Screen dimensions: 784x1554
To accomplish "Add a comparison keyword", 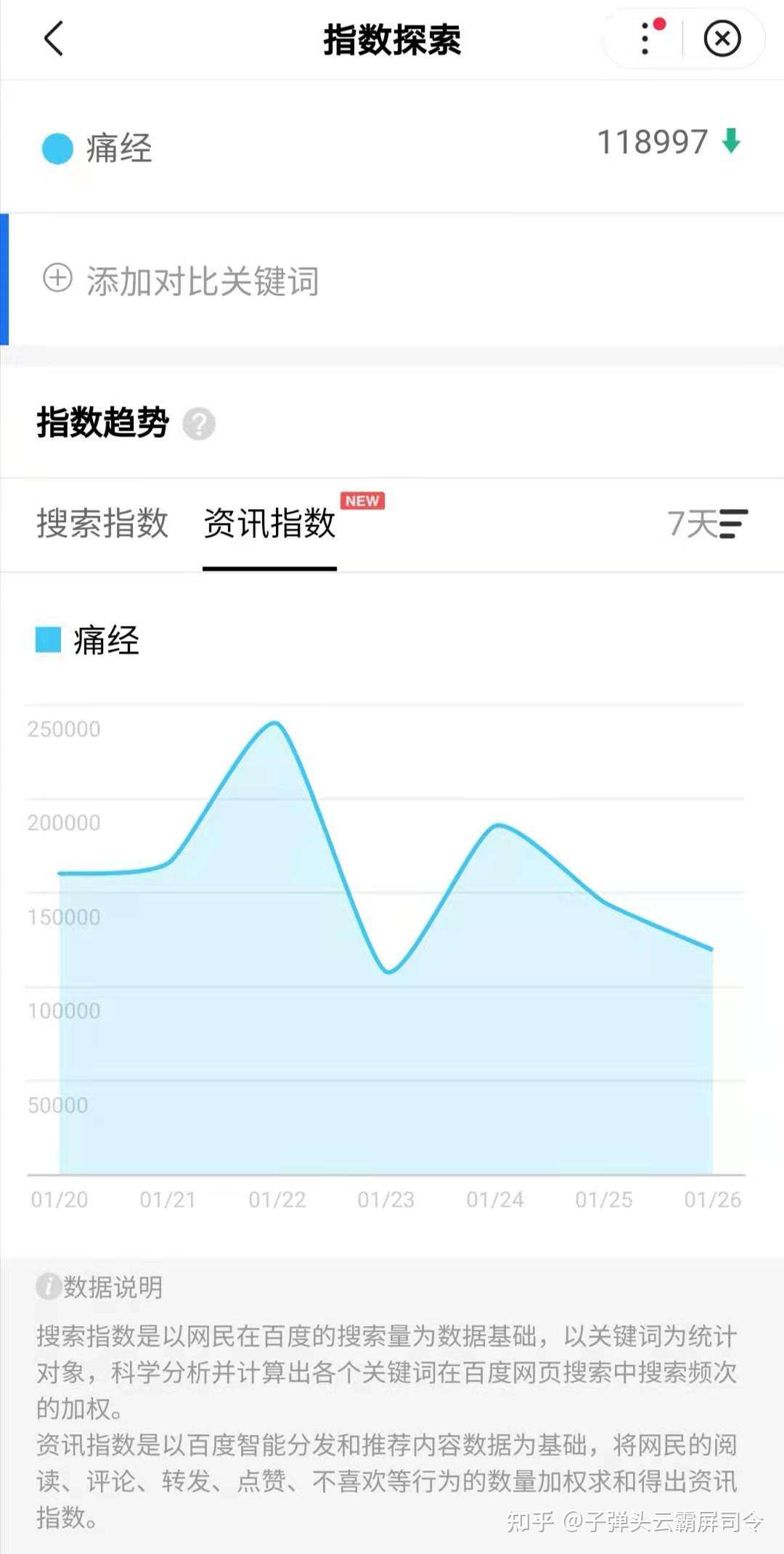I will click(x=181, y=280).
